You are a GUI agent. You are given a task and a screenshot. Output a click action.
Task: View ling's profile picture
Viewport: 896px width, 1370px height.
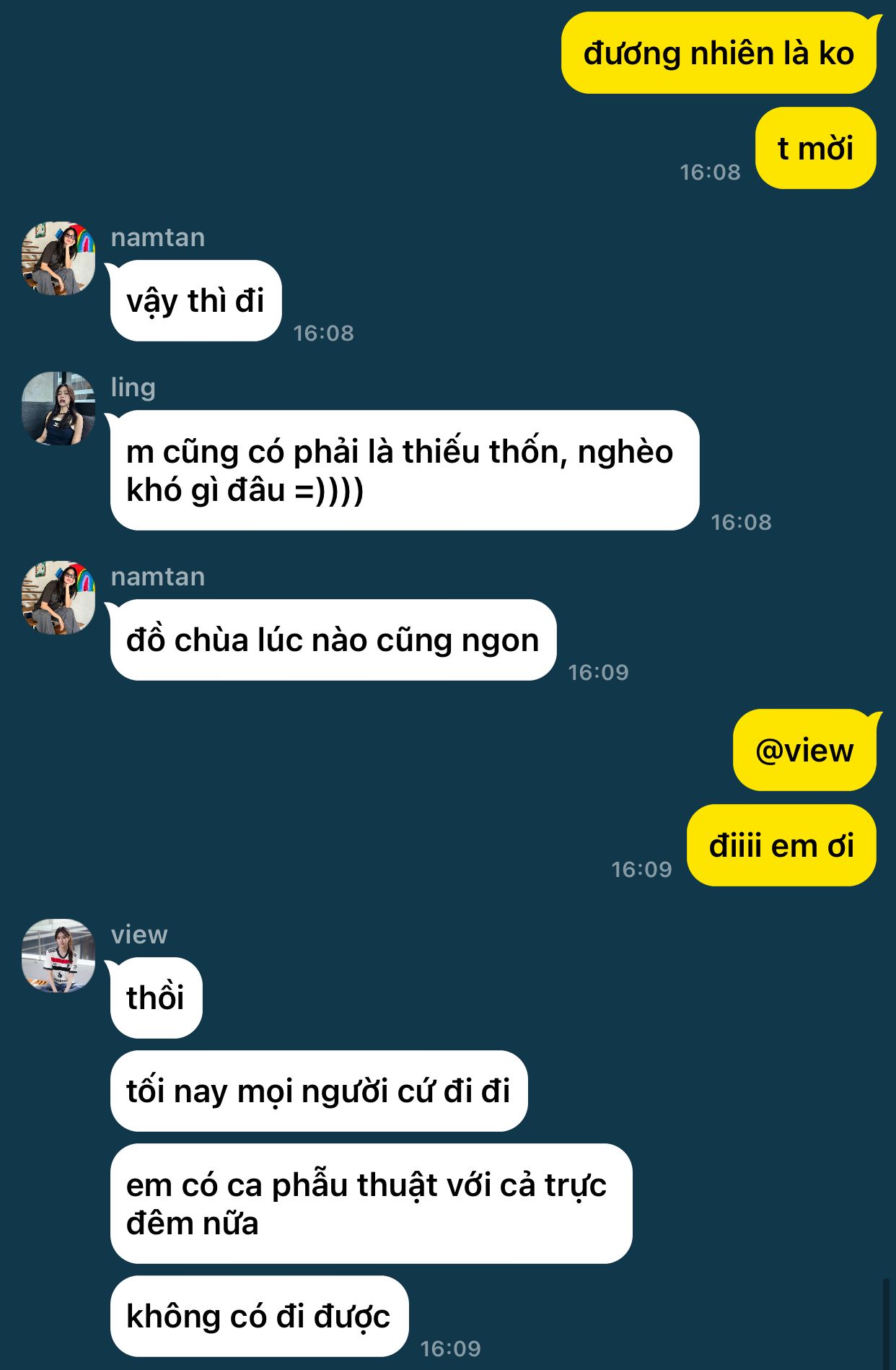(x=58, y=409)
